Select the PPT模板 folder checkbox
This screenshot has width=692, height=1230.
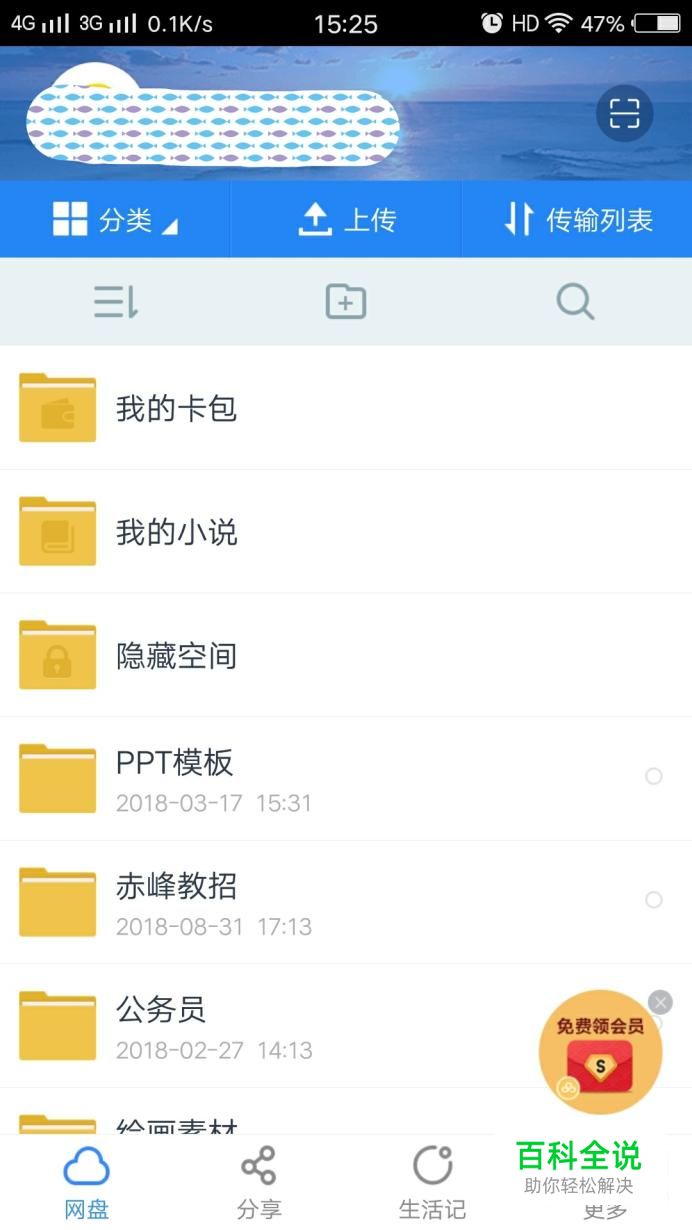tap(654, 776)
